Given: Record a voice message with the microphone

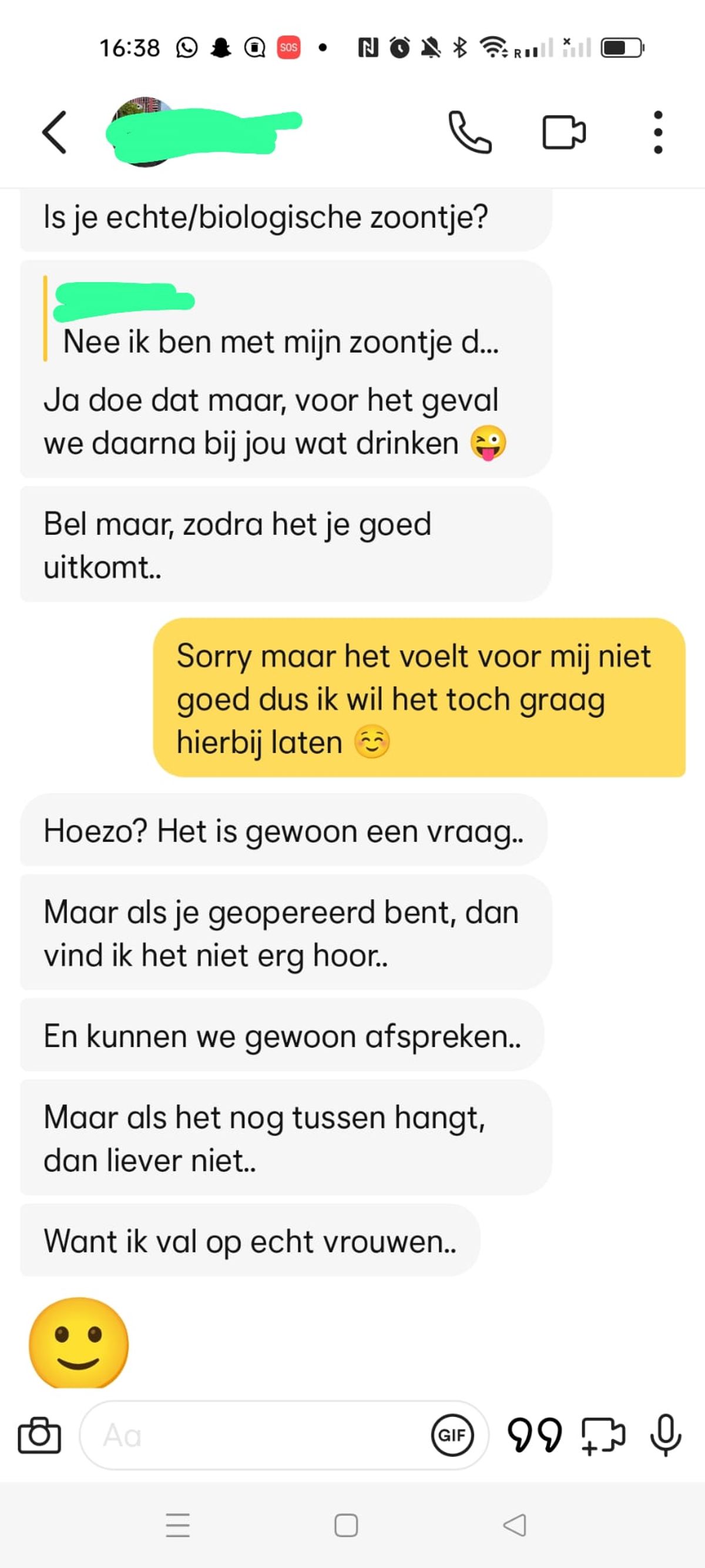Looking at the screenshot, I should pyautogui.click(x=666, y=1435).
